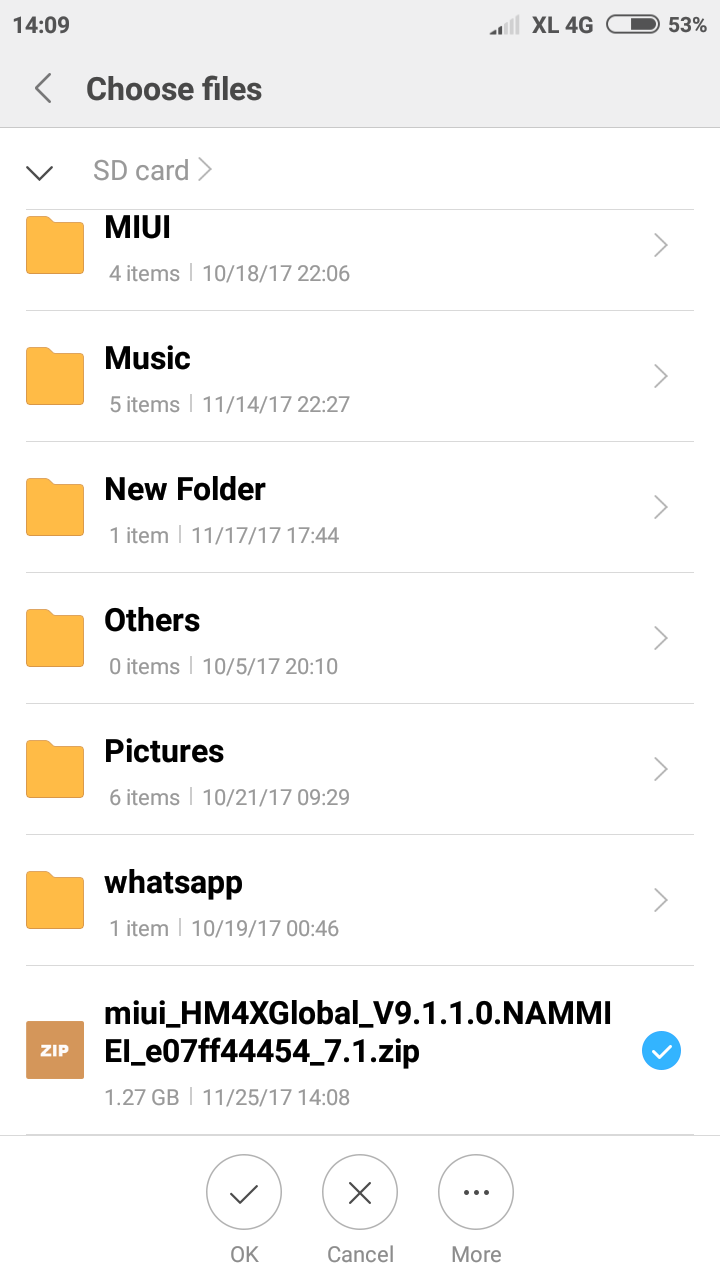Open the Pictures folder

(x=360, y=769)
